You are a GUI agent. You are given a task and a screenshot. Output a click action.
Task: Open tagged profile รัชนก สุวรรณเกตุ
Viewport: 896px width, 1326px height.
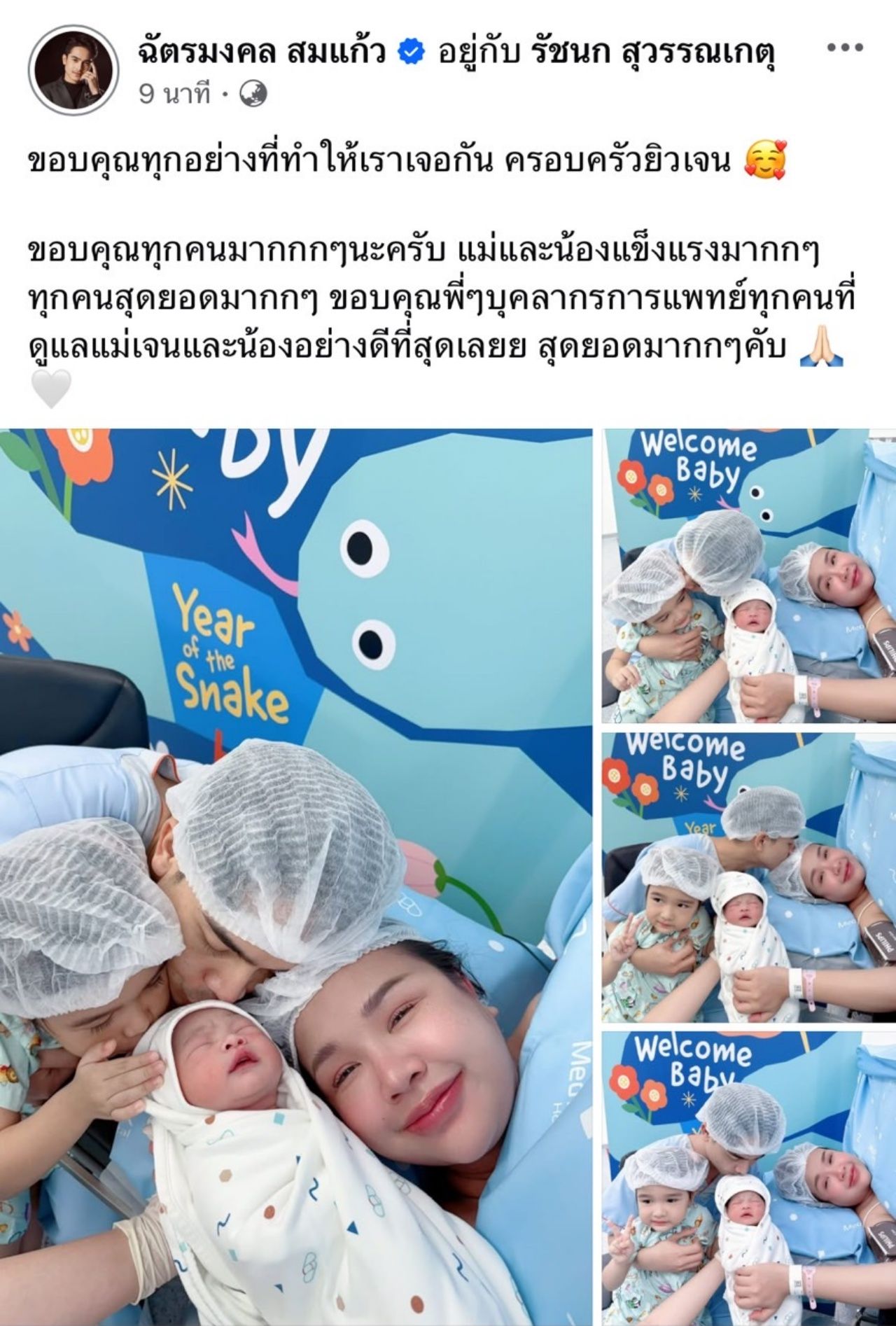click(x=657, y=52)
